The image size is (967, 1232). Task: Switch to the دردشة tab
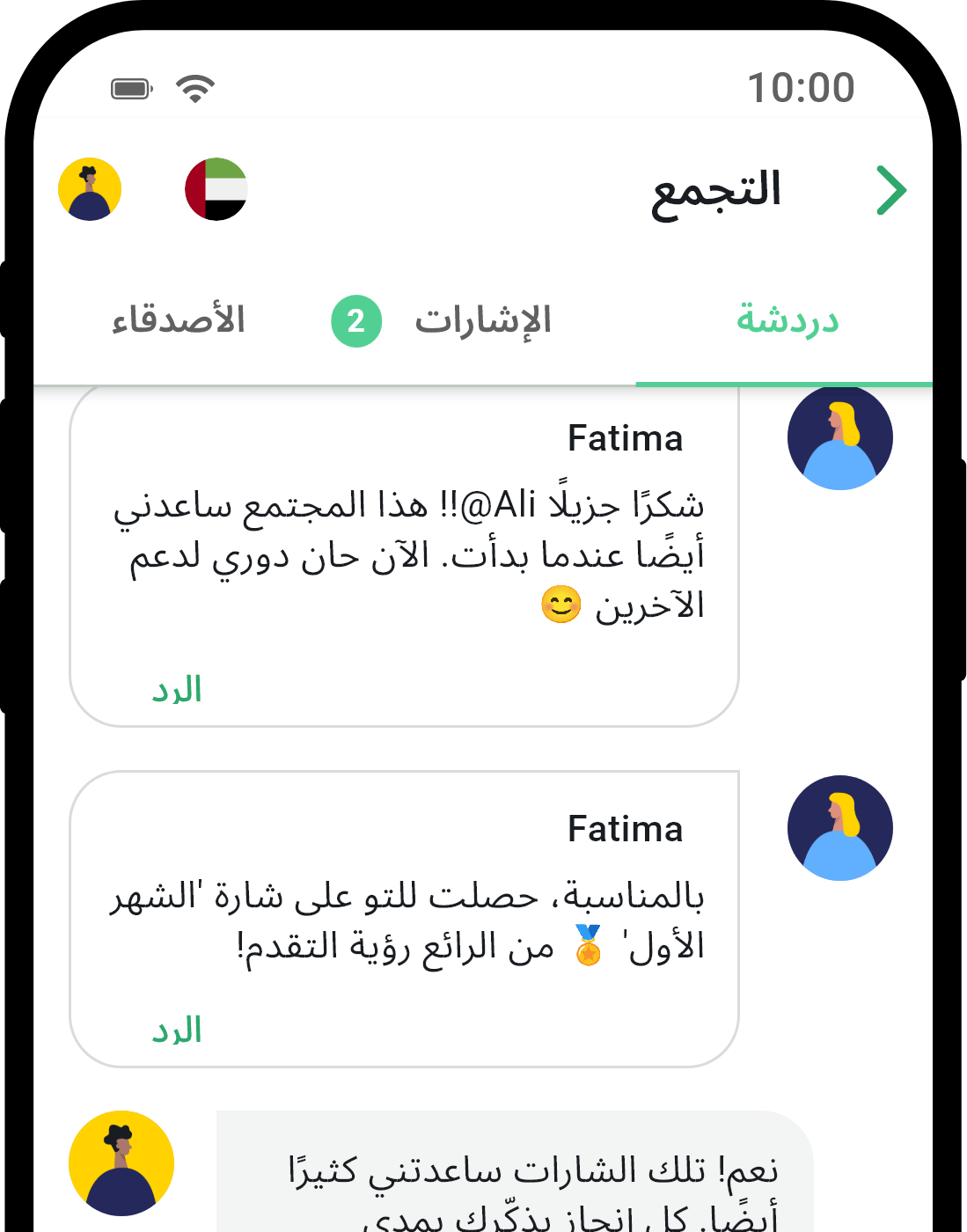787,320
